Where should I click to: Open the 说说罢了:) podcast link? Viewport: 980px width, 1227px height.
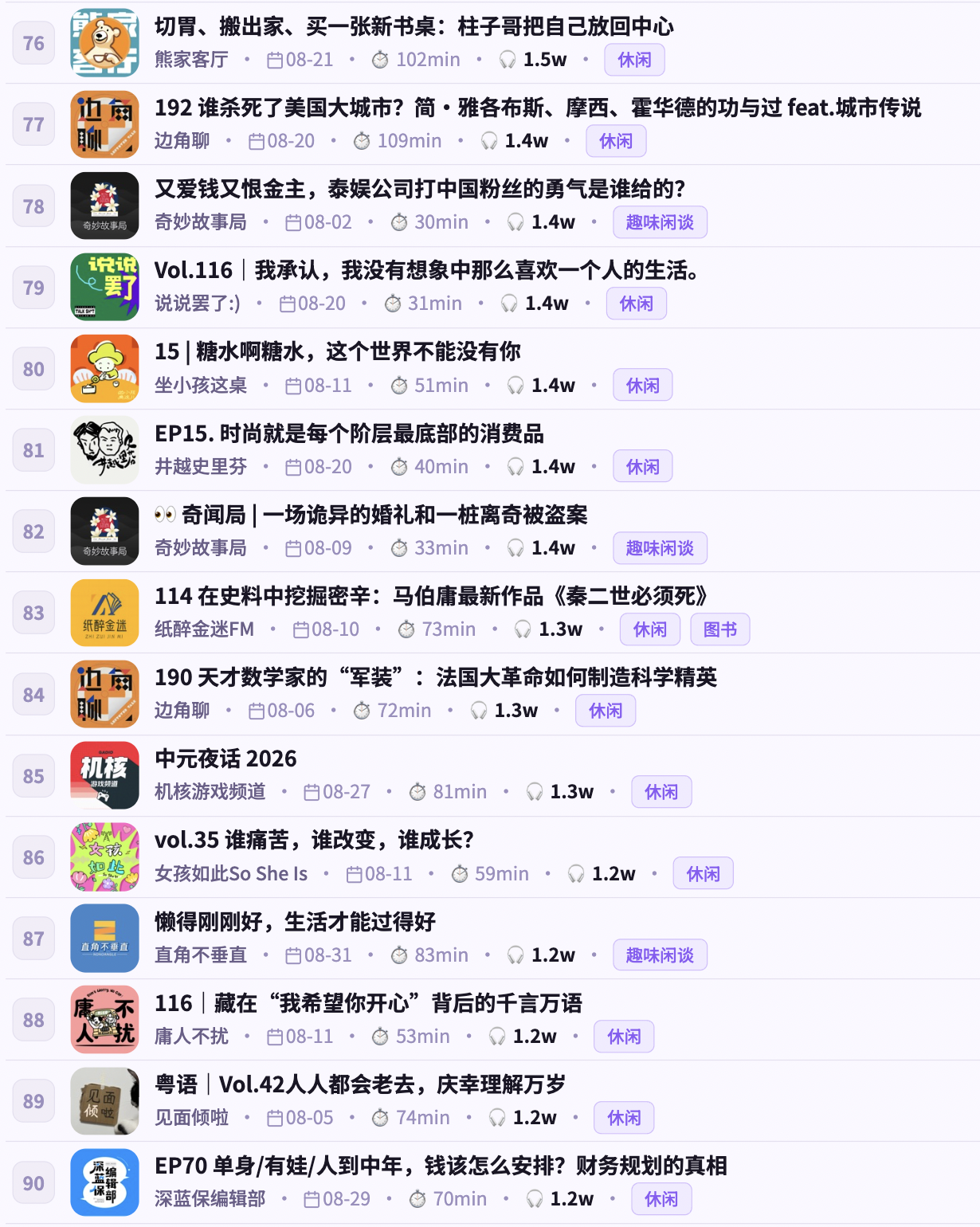(x=197, y=304)
